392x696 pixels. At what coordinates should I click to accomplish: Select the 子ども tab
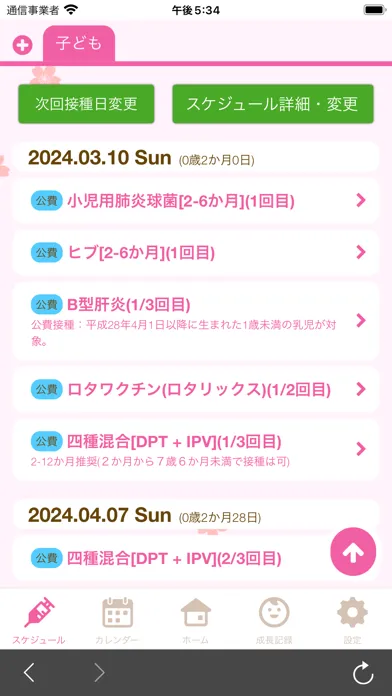pos(79,44)
